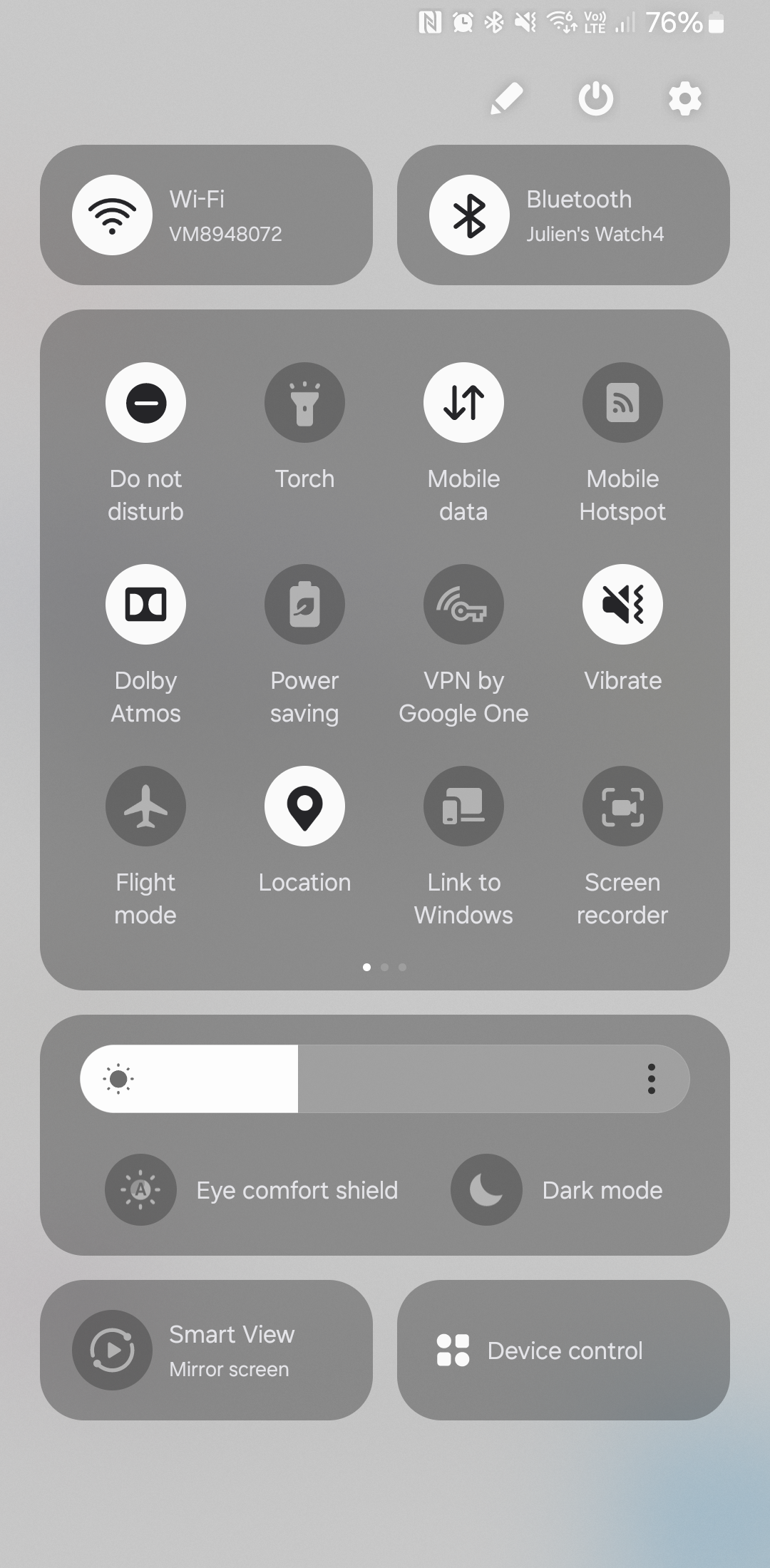Open the settings gear

point(684,98)
